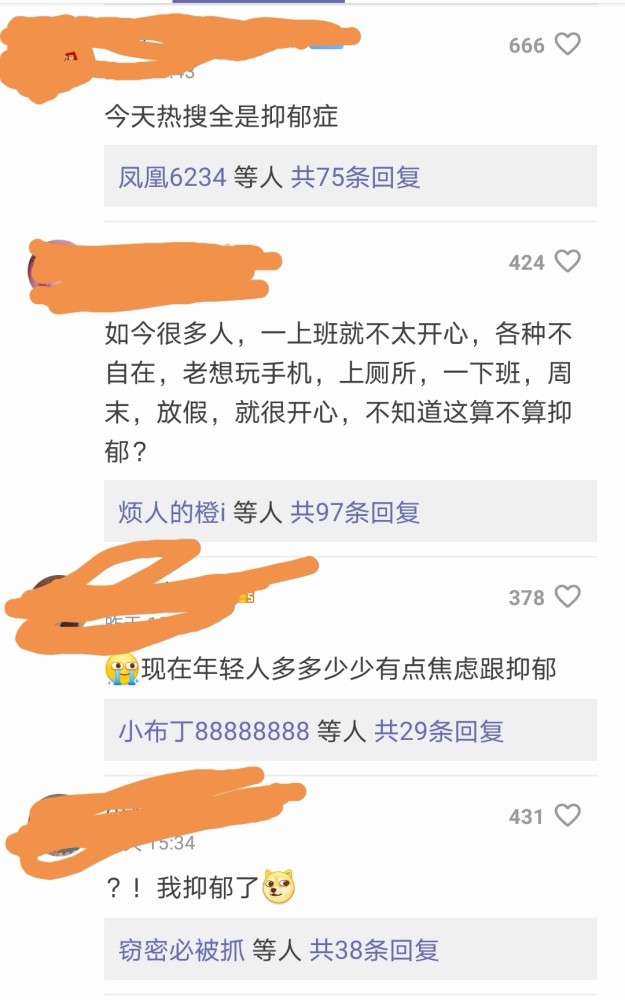Like the comment about 一上班就不太开心

click(567, 262)
